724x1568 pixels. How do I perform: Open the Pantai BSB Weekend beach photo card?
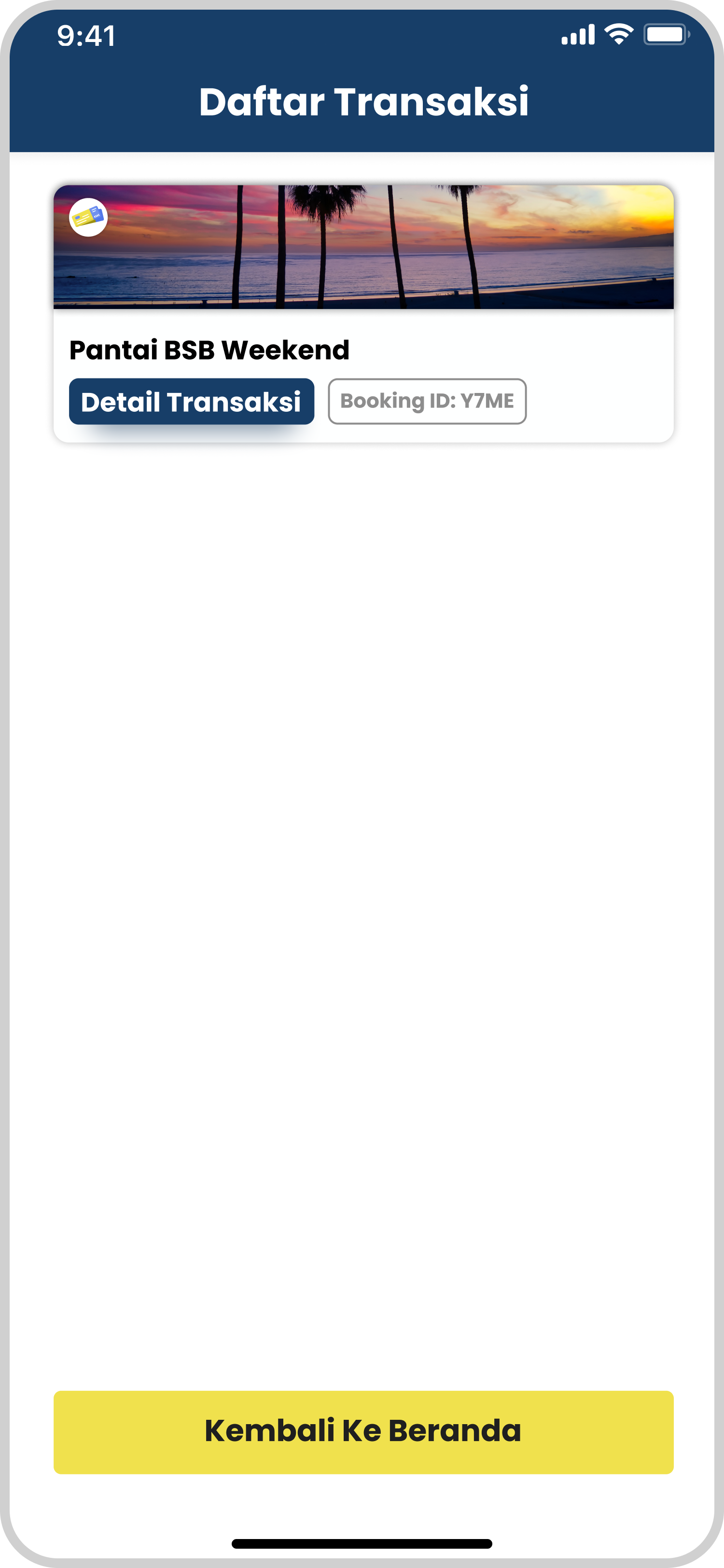point(363,247)
